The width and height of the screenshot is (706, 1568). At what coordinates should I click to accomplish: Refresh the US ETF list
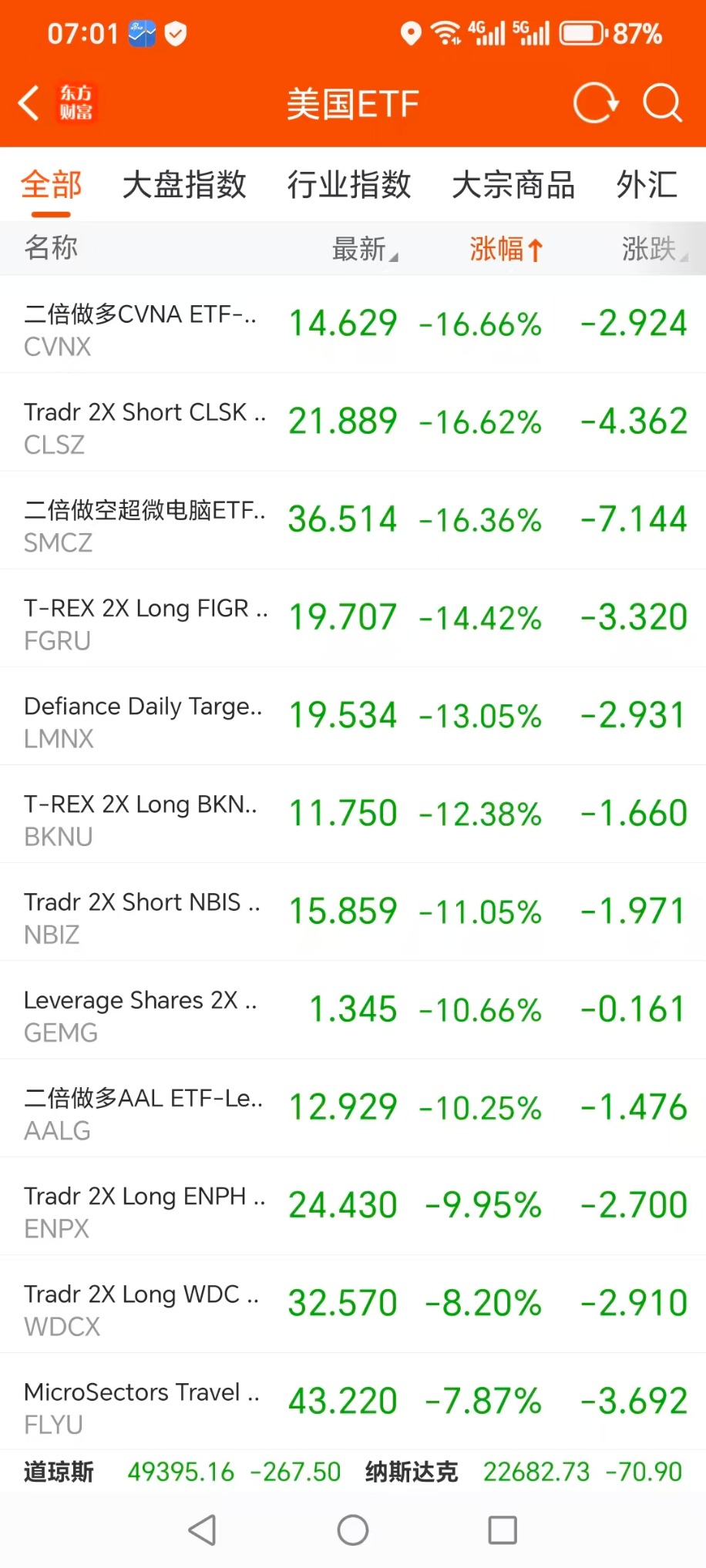(595, 103)
